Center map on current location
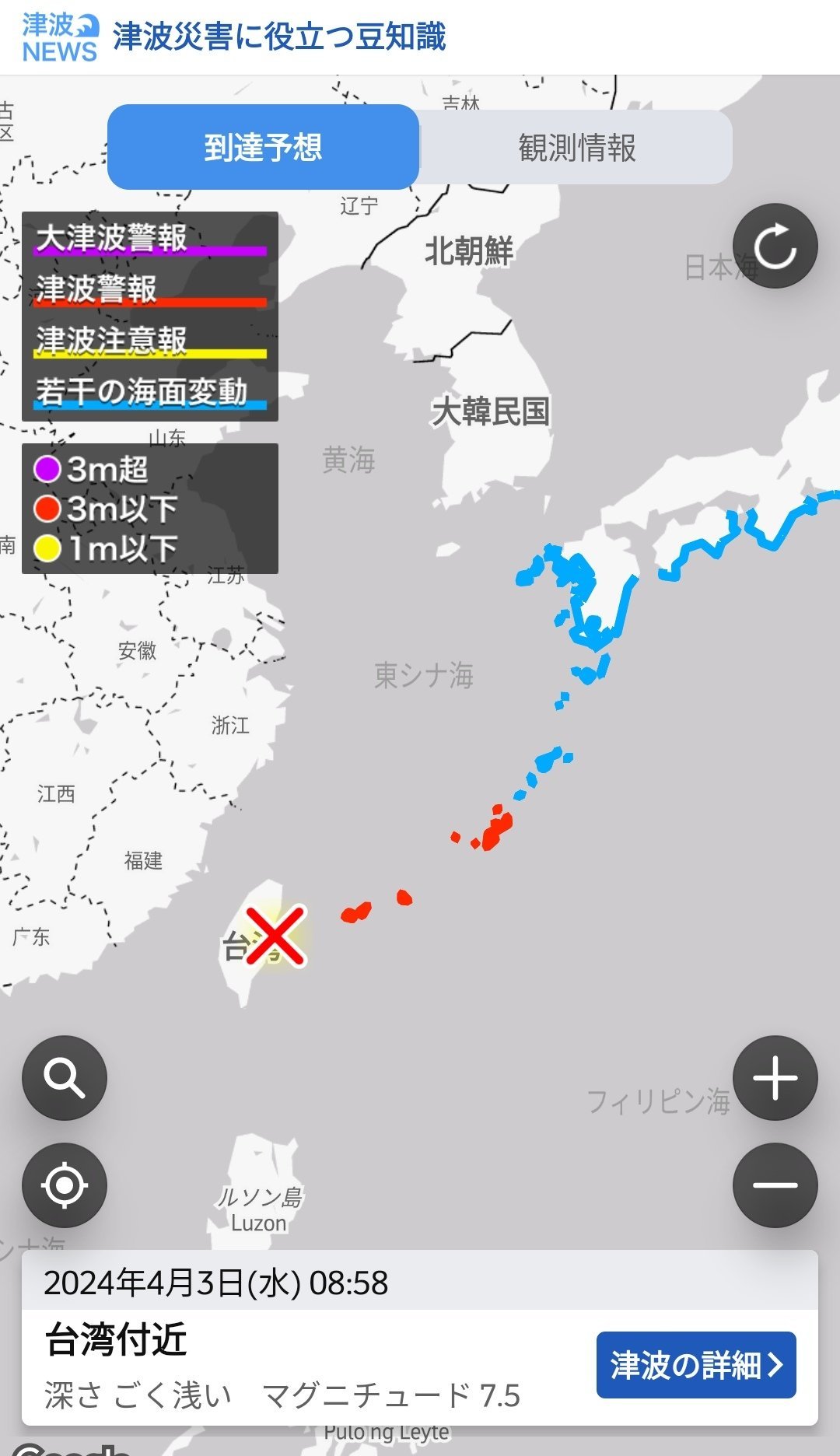 [65, 1185]
